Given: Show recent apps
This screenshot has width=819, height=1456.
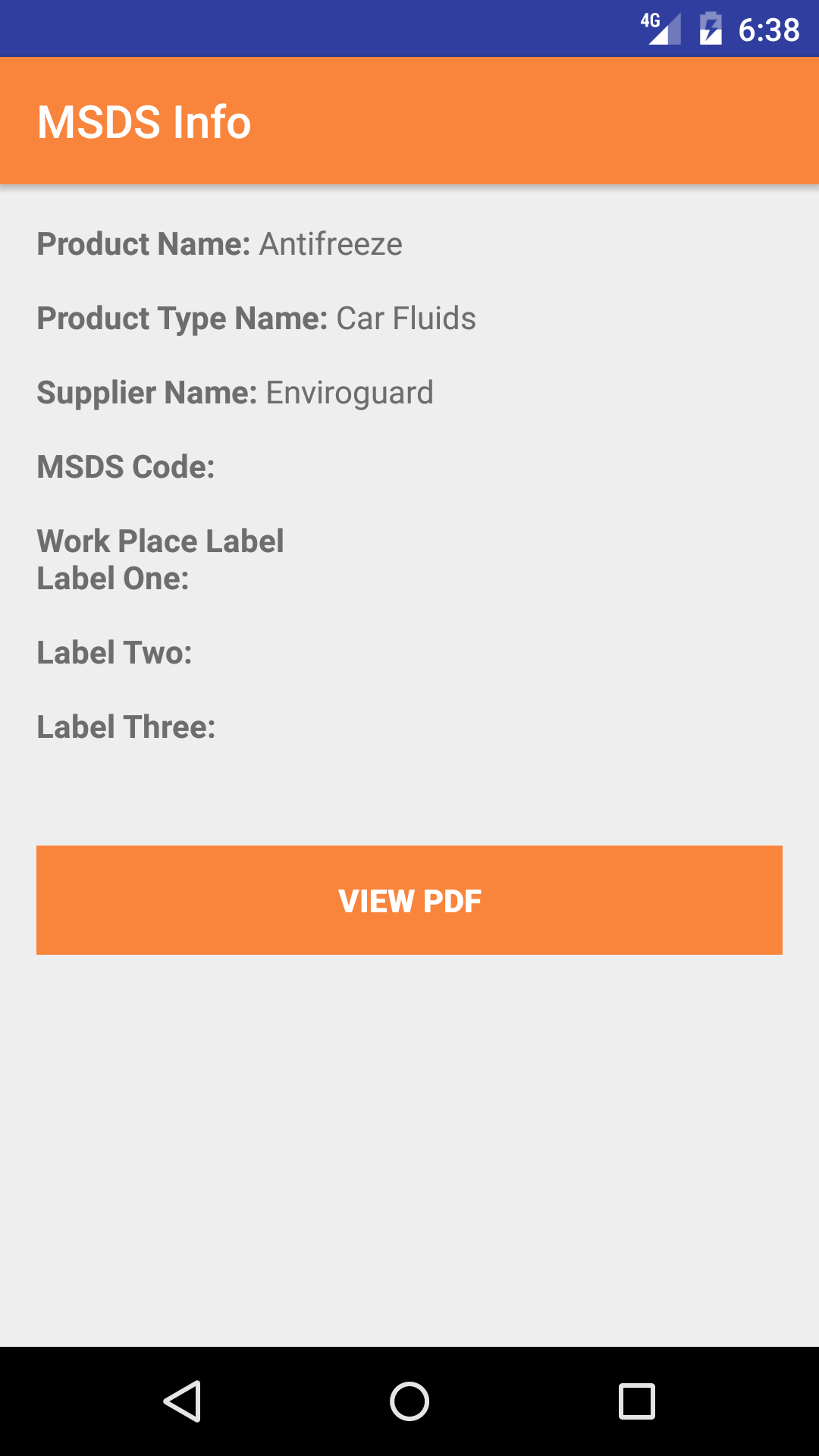Looking at the screenshot, I should [637, 1401].
